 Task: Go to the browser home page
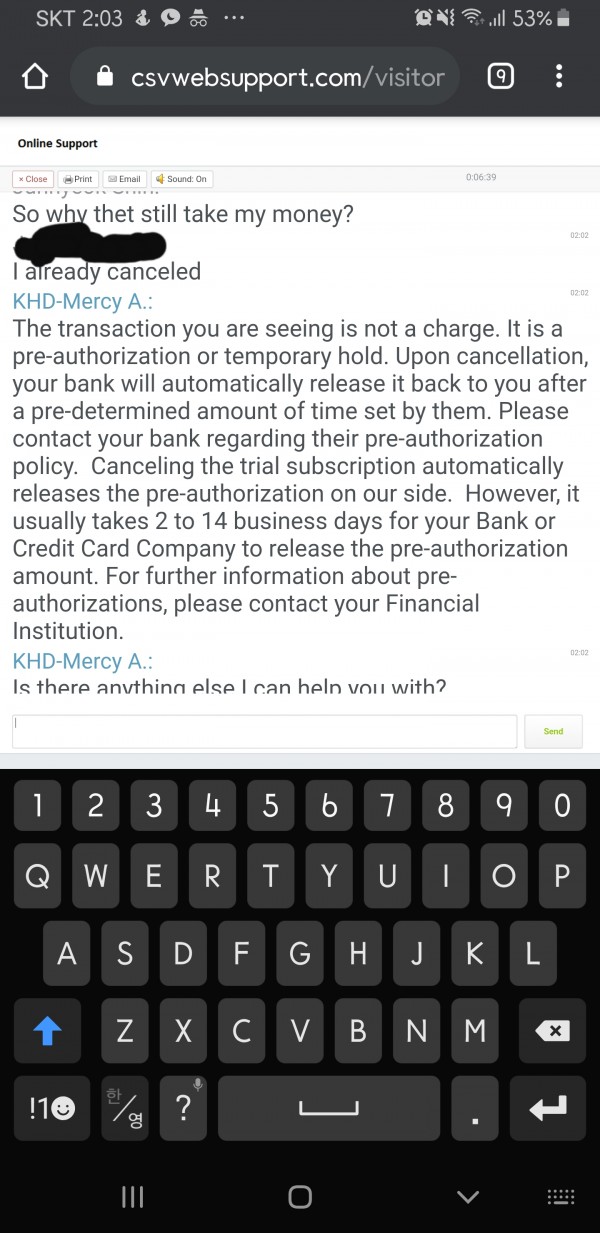pyautogui.click(x=36, y=76)
